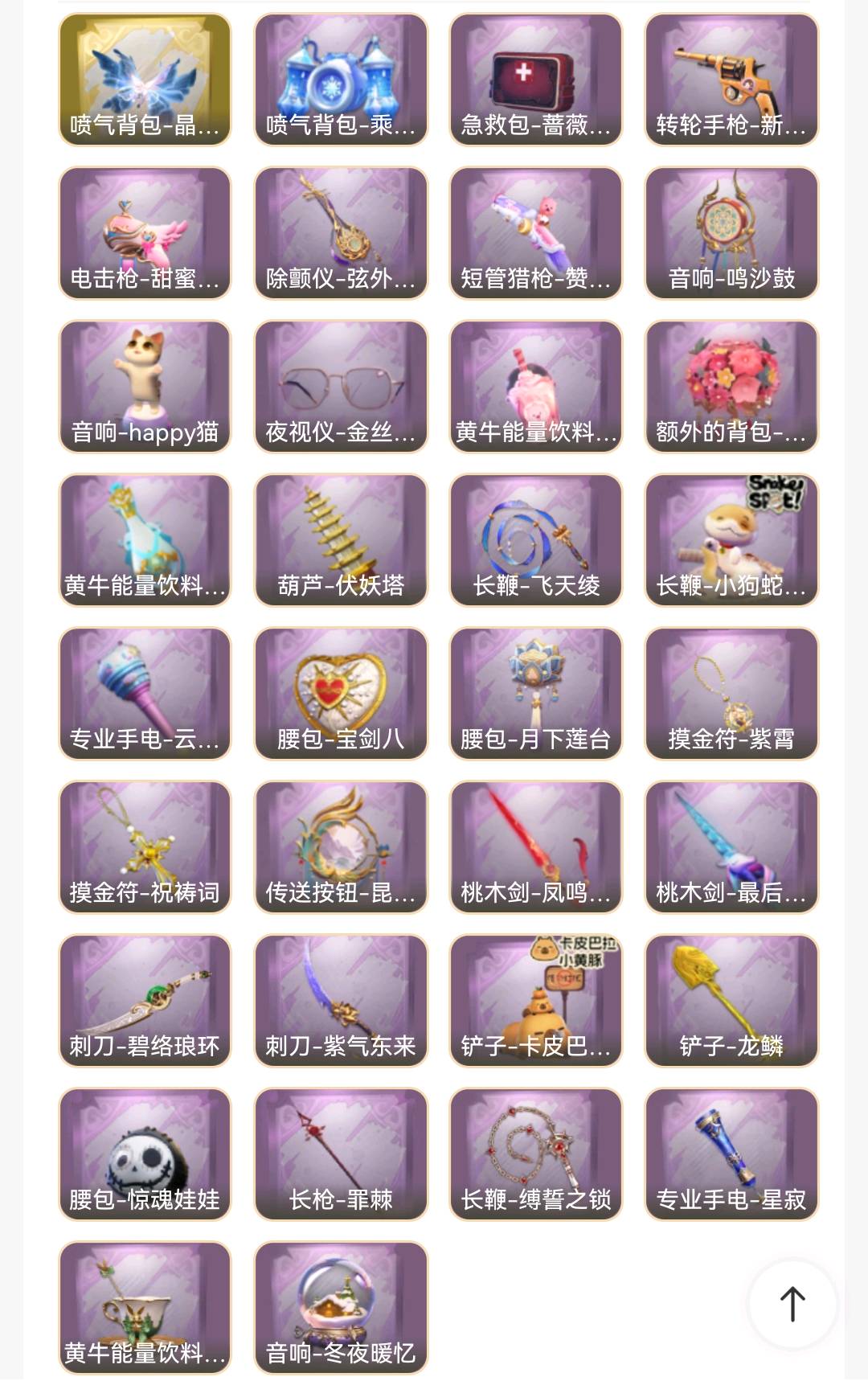Tap the 摸金符-祝祷词 tile
This screenshot has height=1381, width=868.
[x=145, y=847]
